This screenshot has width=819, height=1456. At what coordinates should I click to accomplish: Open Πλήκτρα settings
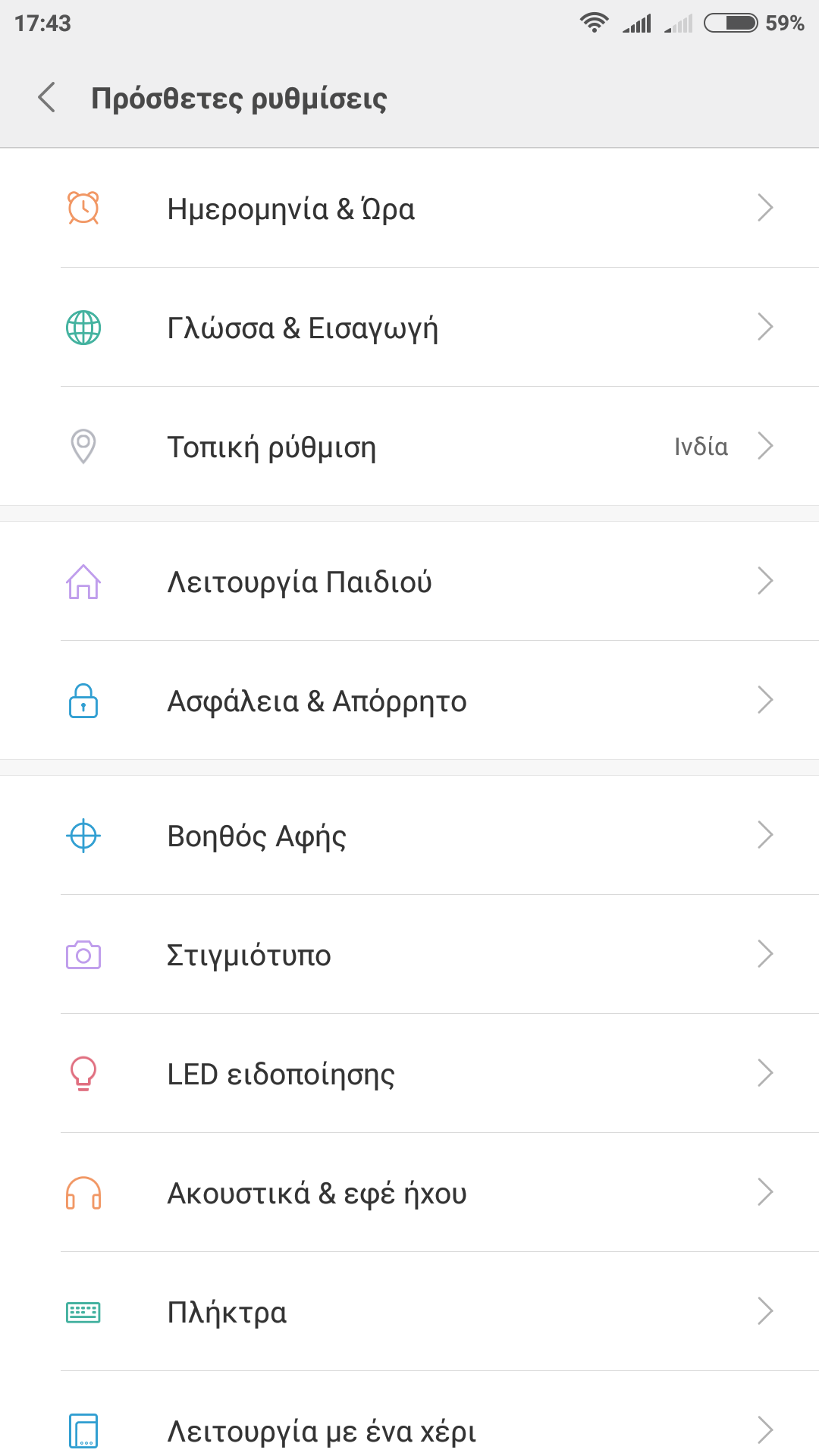(409, 1312)
